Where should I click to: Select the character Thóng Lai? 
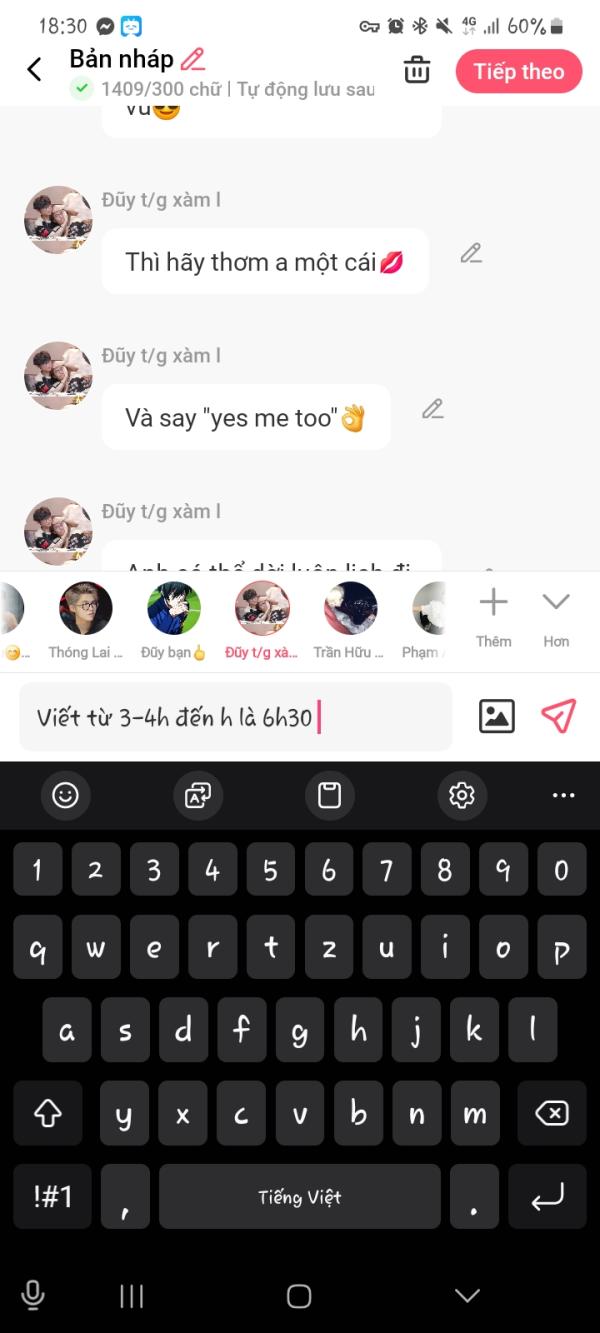[x=85, y=621]
